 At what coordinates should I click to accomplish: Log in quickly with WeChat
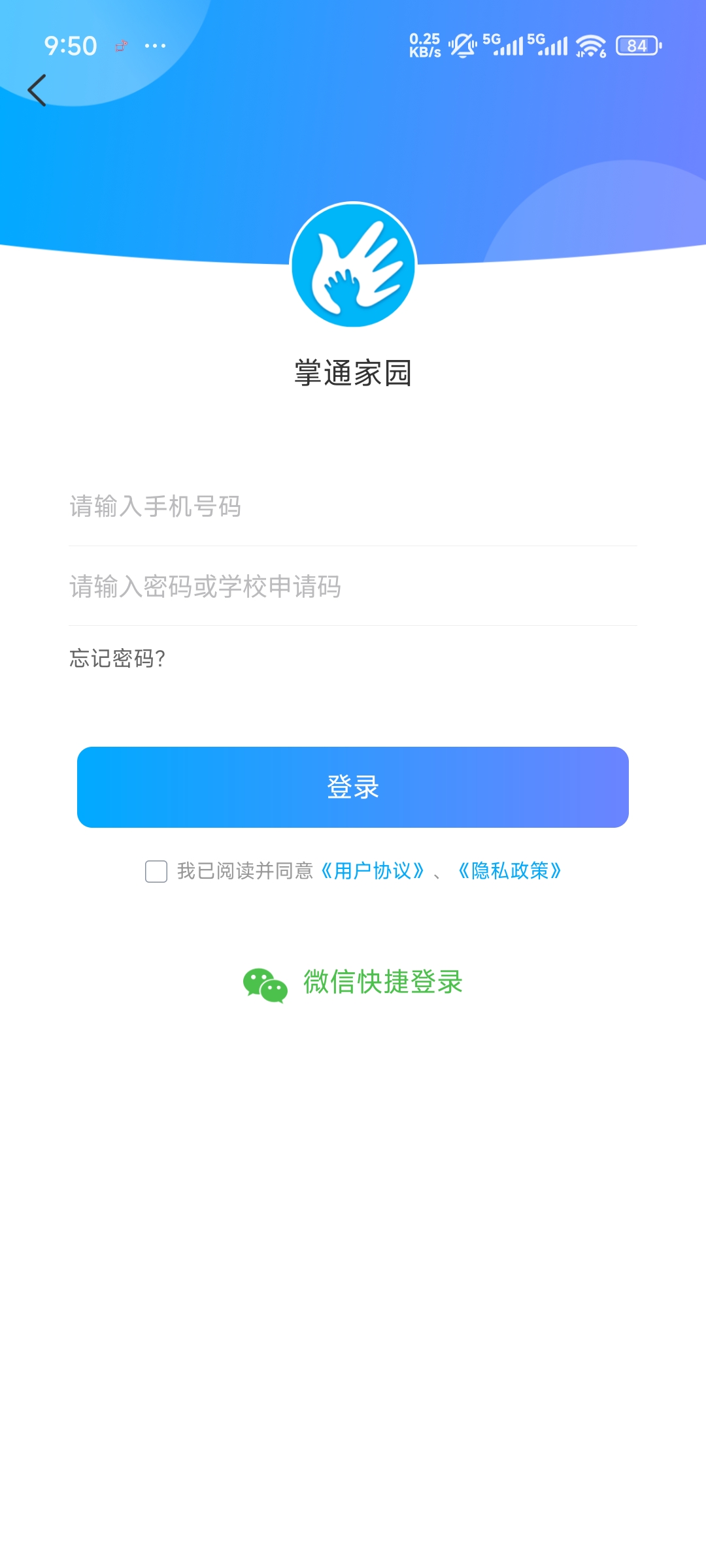(x=353, y=982)
